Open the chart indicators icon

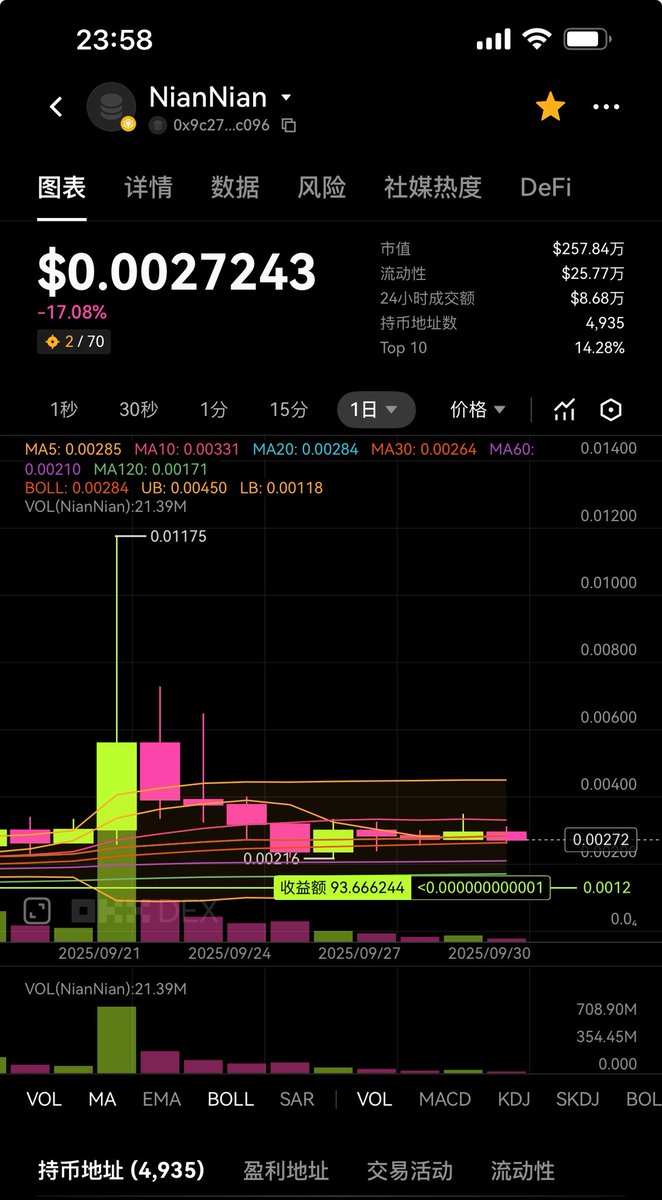pos(565,409)
